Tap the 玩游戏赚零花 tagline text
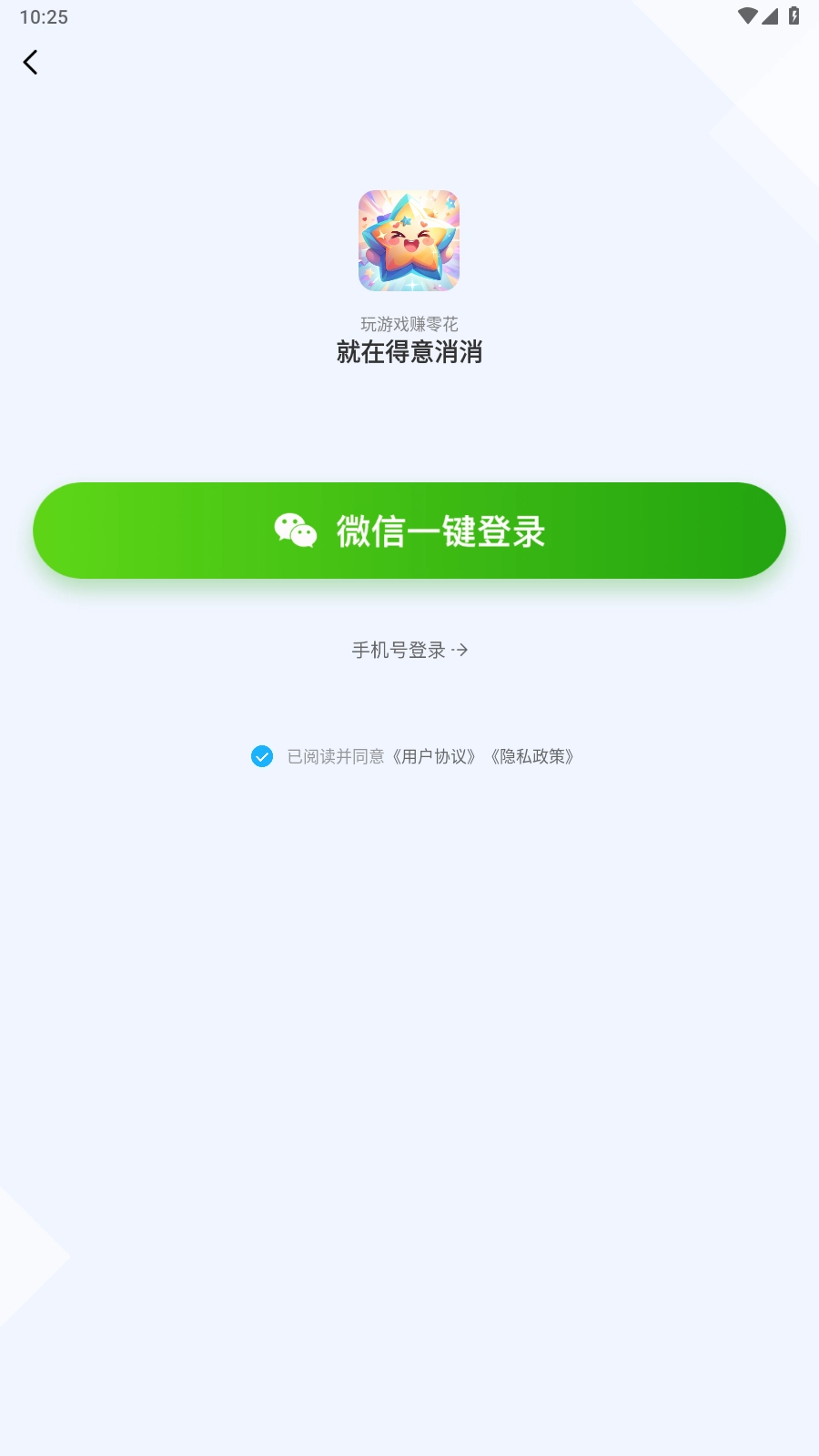The image size is (819, 1456). point(409,324)
